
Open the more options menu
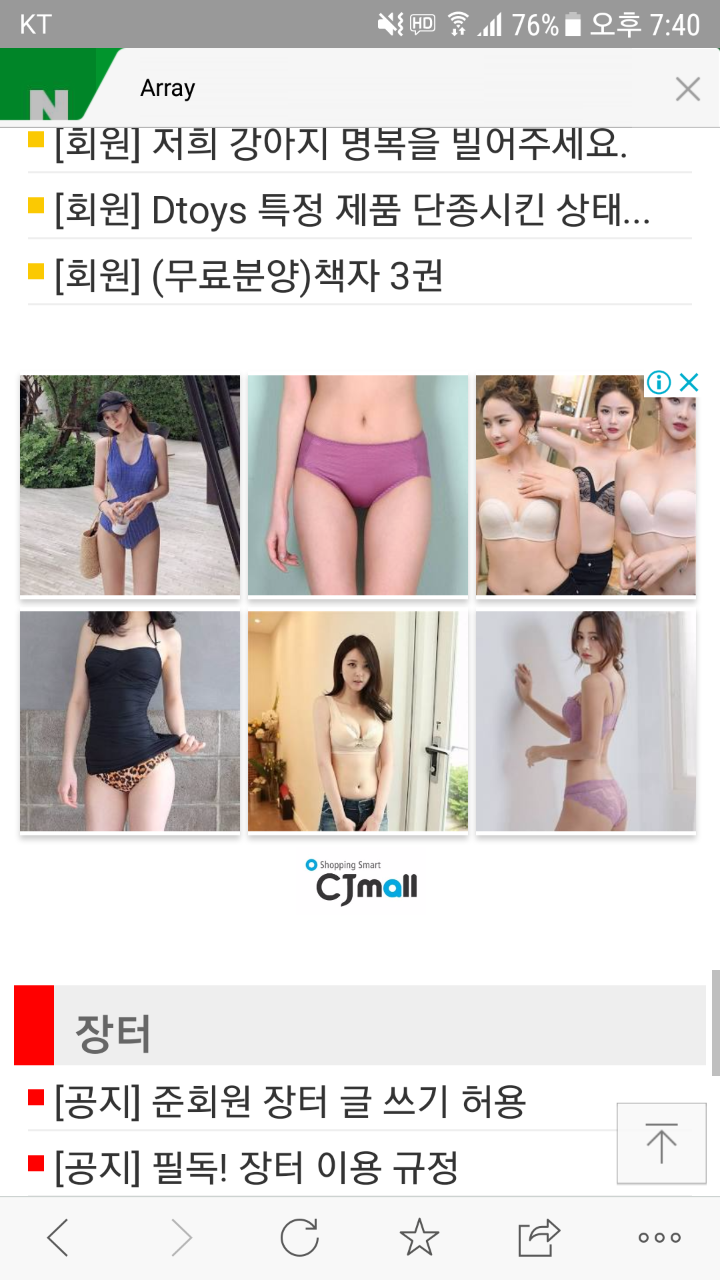659,1239
